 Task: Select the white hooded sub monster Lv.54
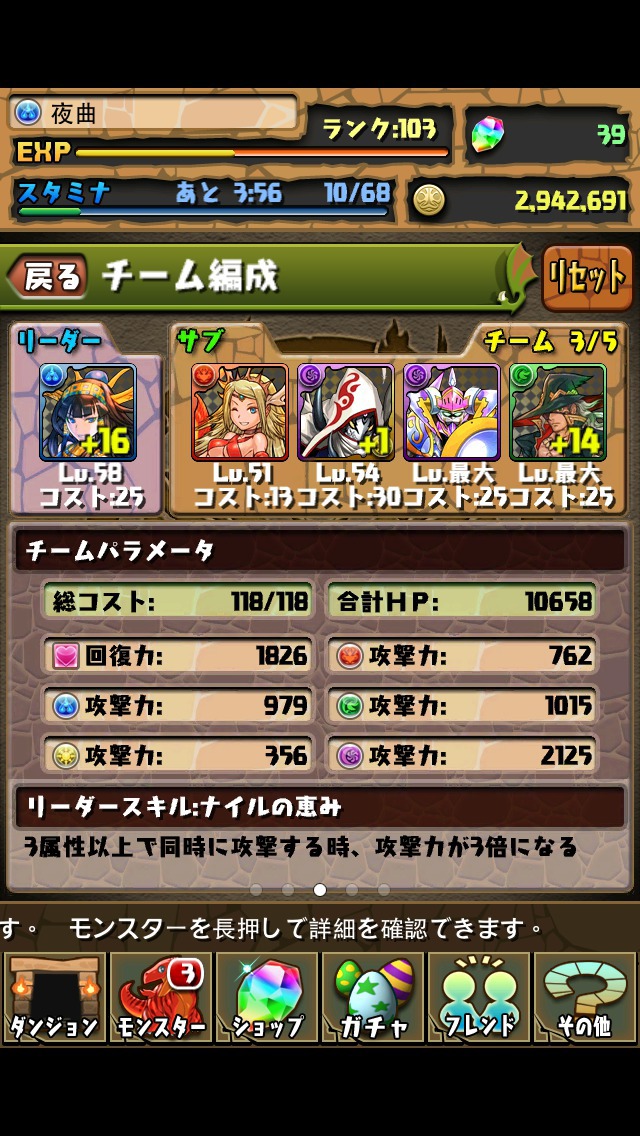pyautogui.click(x=346, y=412)
